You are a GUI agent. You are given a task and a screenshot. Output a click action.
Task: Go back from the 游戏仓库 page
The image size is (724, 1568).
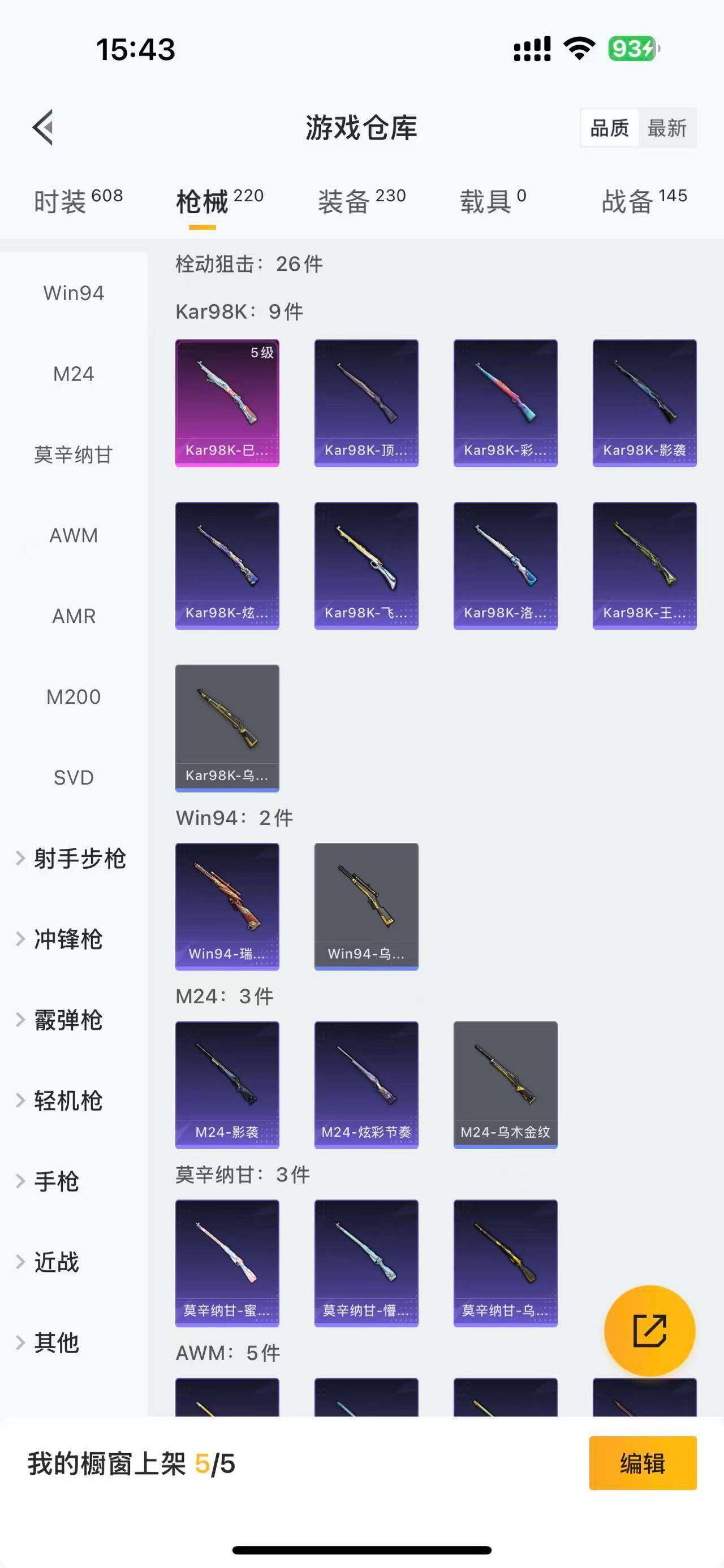point(43,128)
